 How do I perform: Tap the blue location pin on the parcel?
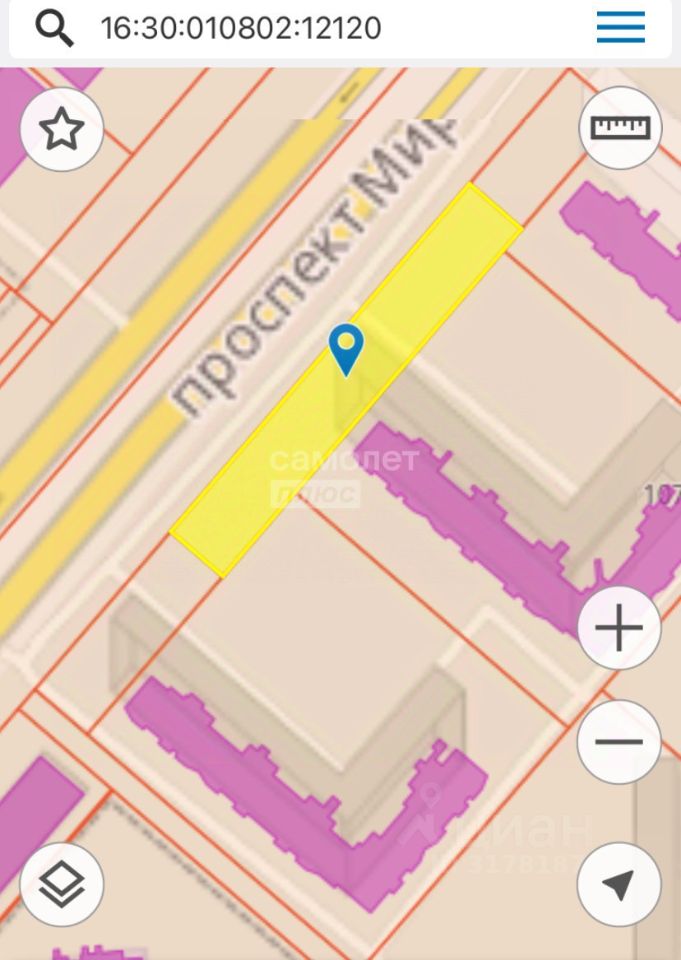(346, 348)
